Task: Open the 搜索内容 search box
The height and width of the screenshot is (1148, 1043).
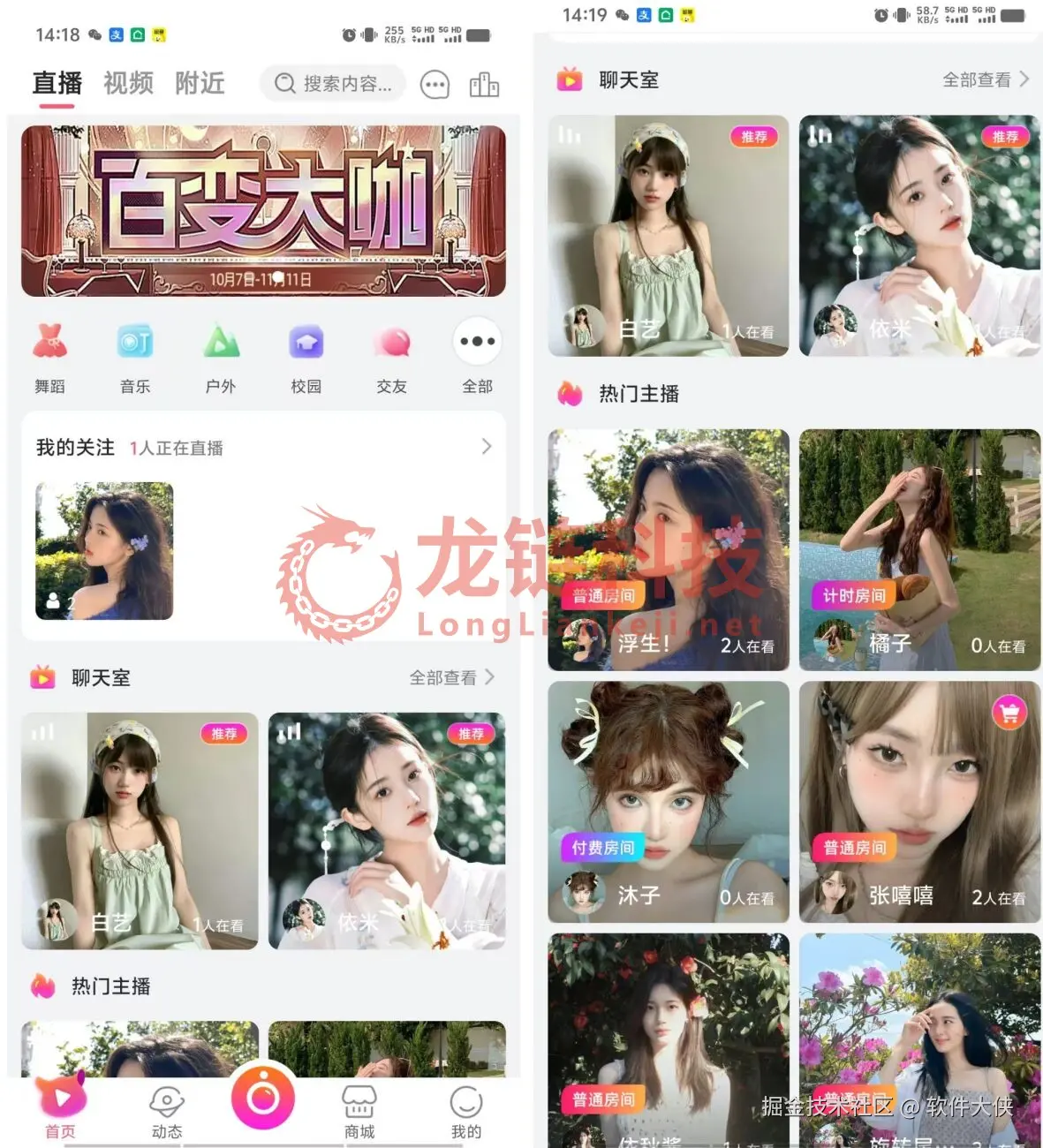Action: [333, 84]
